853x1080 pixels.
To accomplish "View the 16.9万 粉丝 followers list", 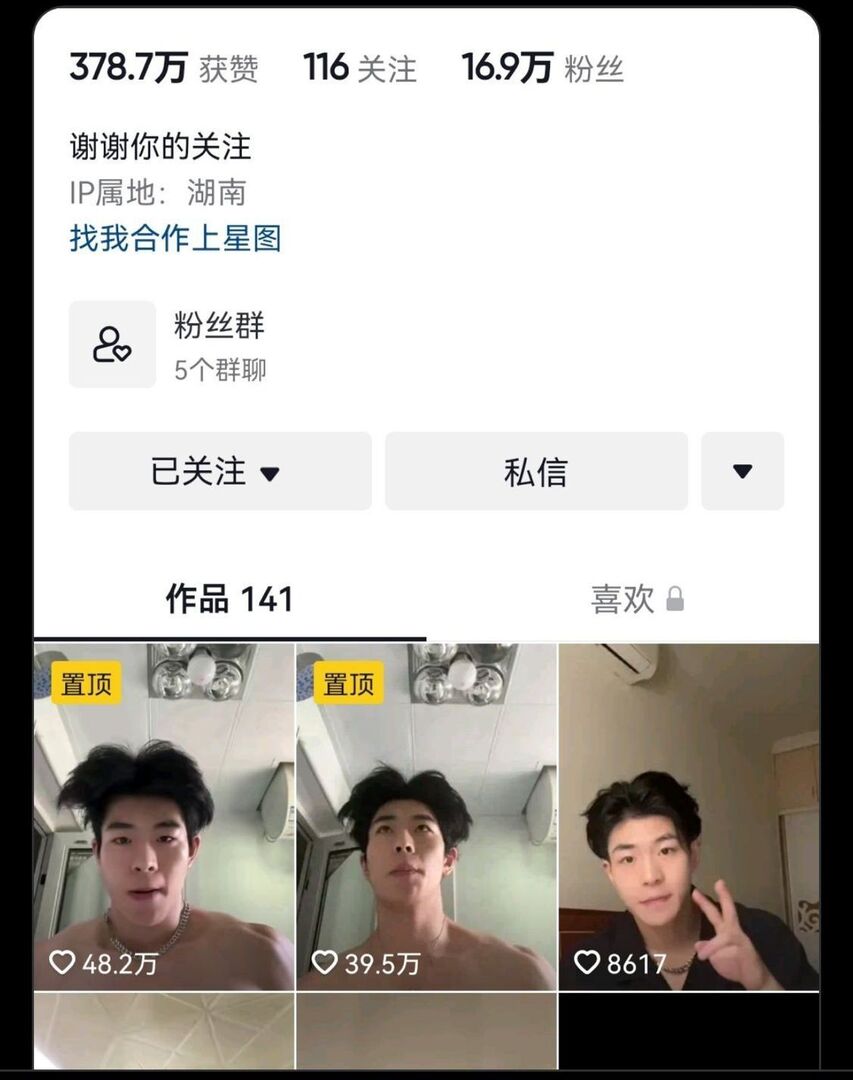I will point(542,68).
